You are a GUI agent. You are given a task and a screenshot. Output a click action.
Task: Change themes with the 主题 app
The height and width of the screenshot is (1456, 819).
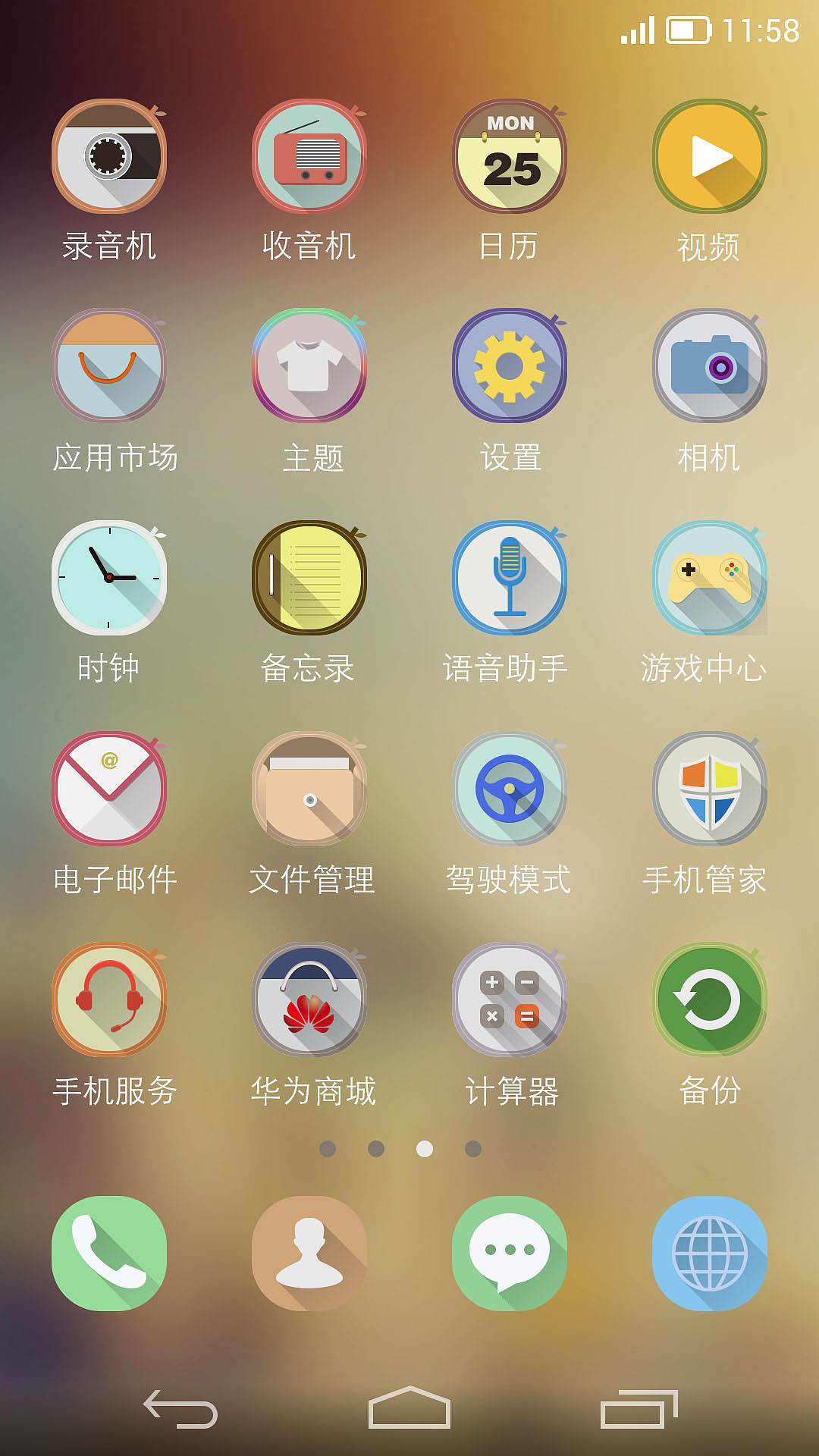click(309, 366)
